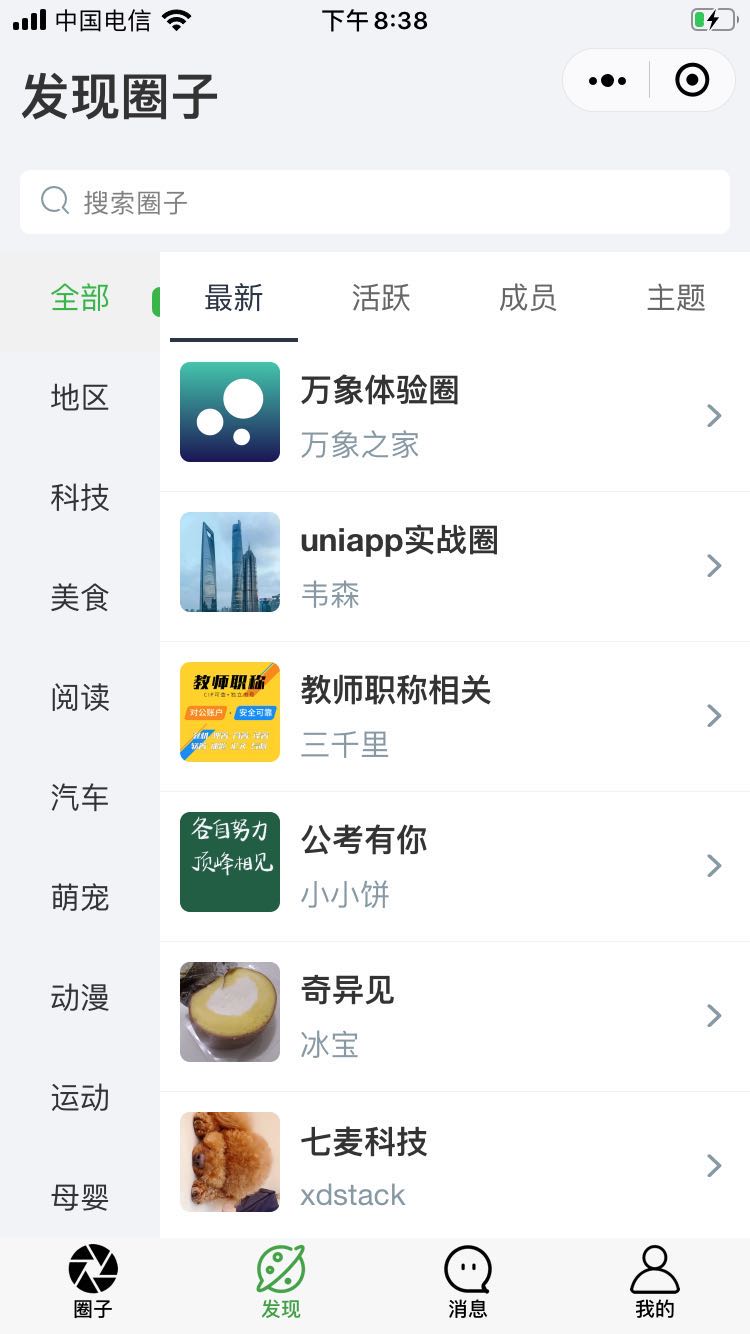Switch to the 活跃 tab
Image resolution: width=750 pixels, height=1334 pixels.
click(x=381, y=298)
